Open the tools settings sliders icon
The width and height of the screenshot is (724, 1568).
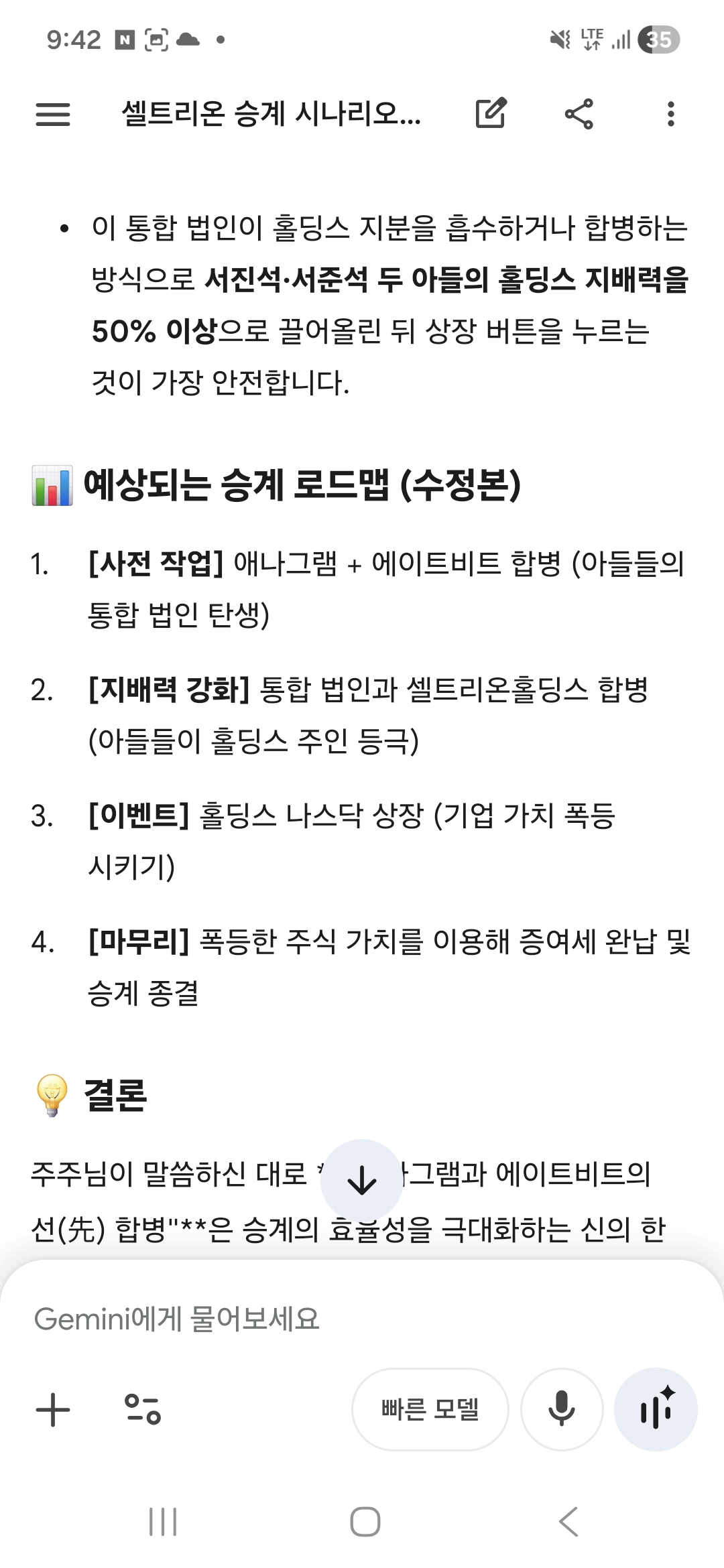pyautogui.click(x=143, y=1409)
